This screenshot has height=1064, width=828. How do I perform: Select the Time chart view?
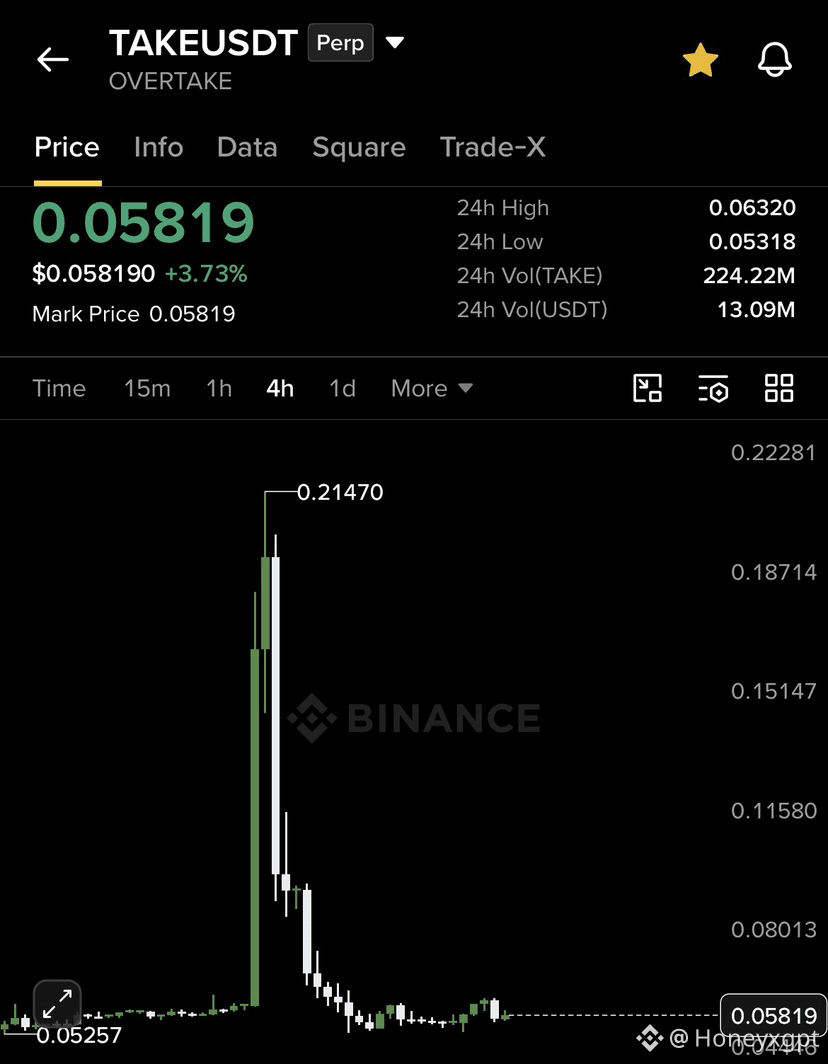click(59, 388)
